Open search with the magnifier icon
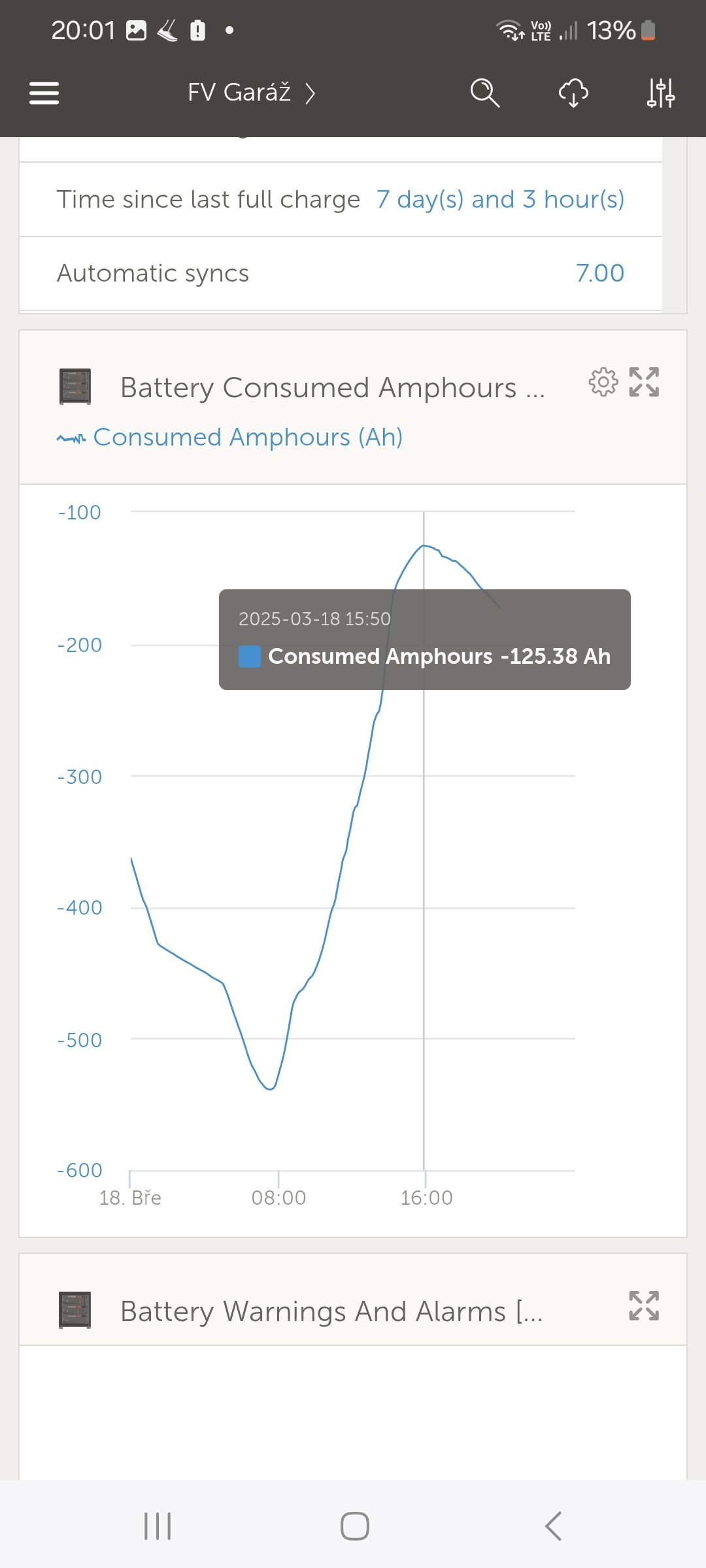Image resolution: width=706 pixels, height=1568 pixels. point(484,93)
